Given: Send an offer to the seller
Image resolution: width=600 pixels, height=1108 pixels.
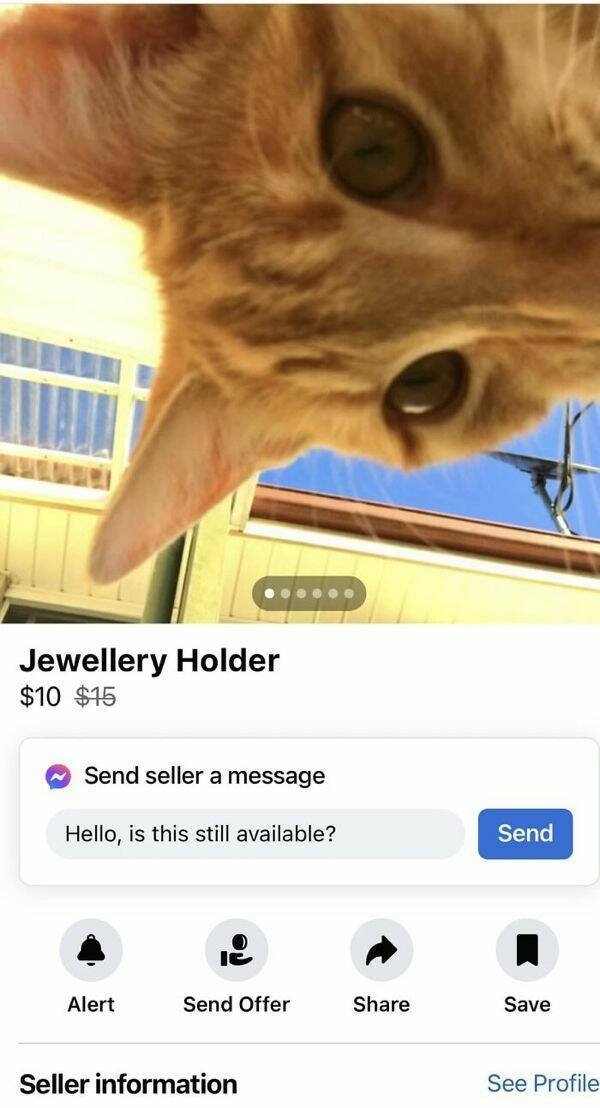Looking at the screenshot, I should click(236, 950).
